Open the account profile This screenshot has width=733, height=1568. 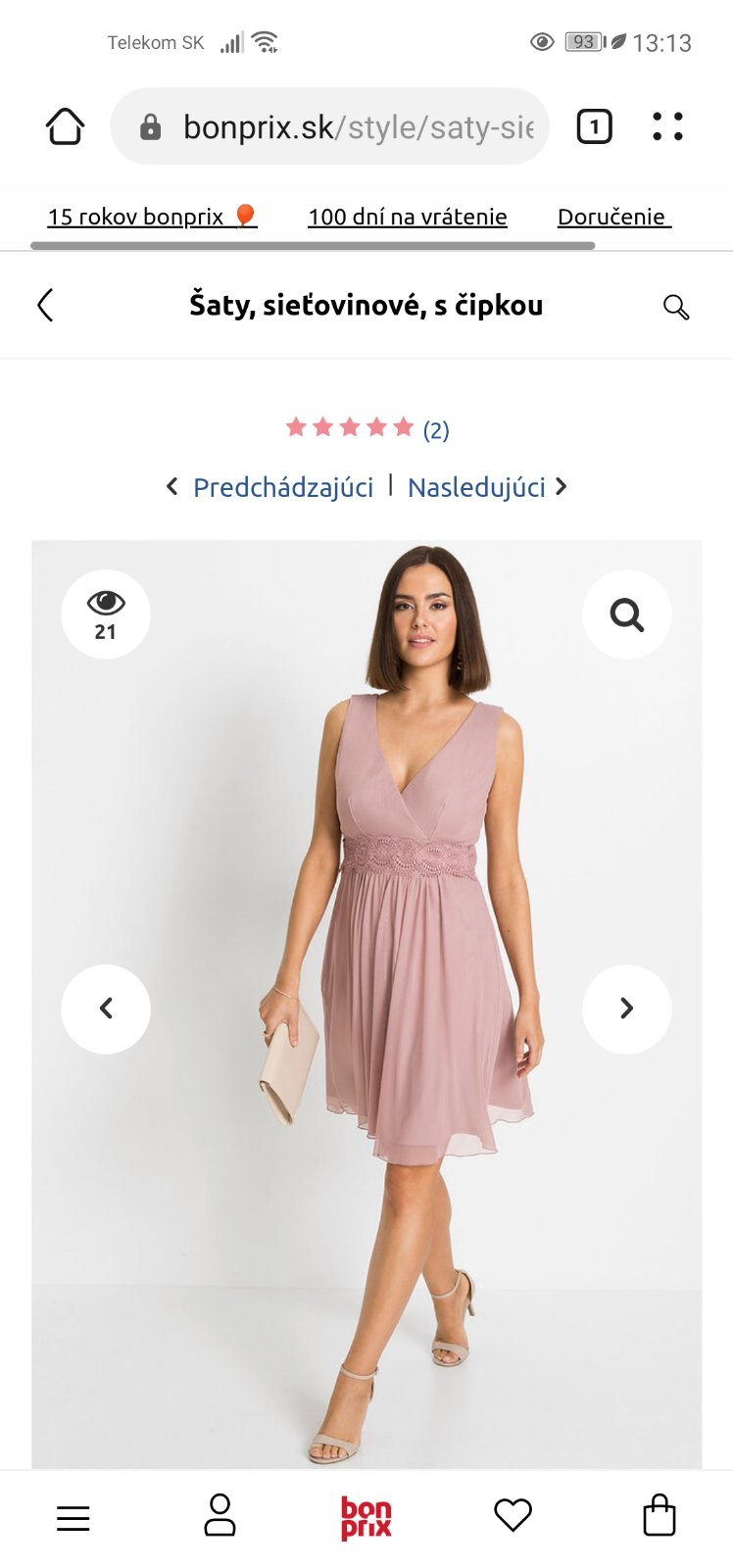point(220,1516)
